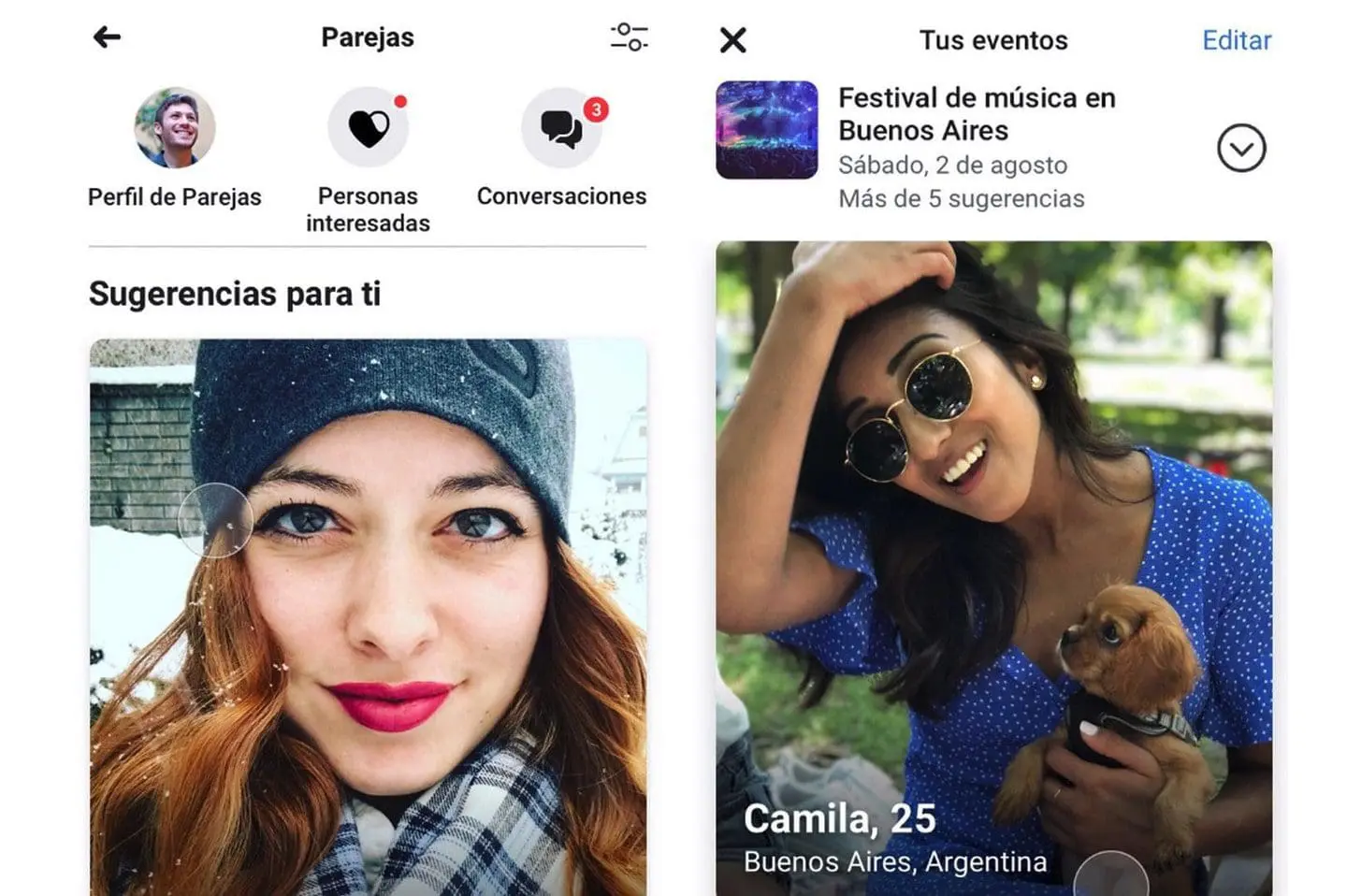View Personas interesadas
Image resolution: width=1347 pixels, height=896 pixels.
click(x=369, y=128)
